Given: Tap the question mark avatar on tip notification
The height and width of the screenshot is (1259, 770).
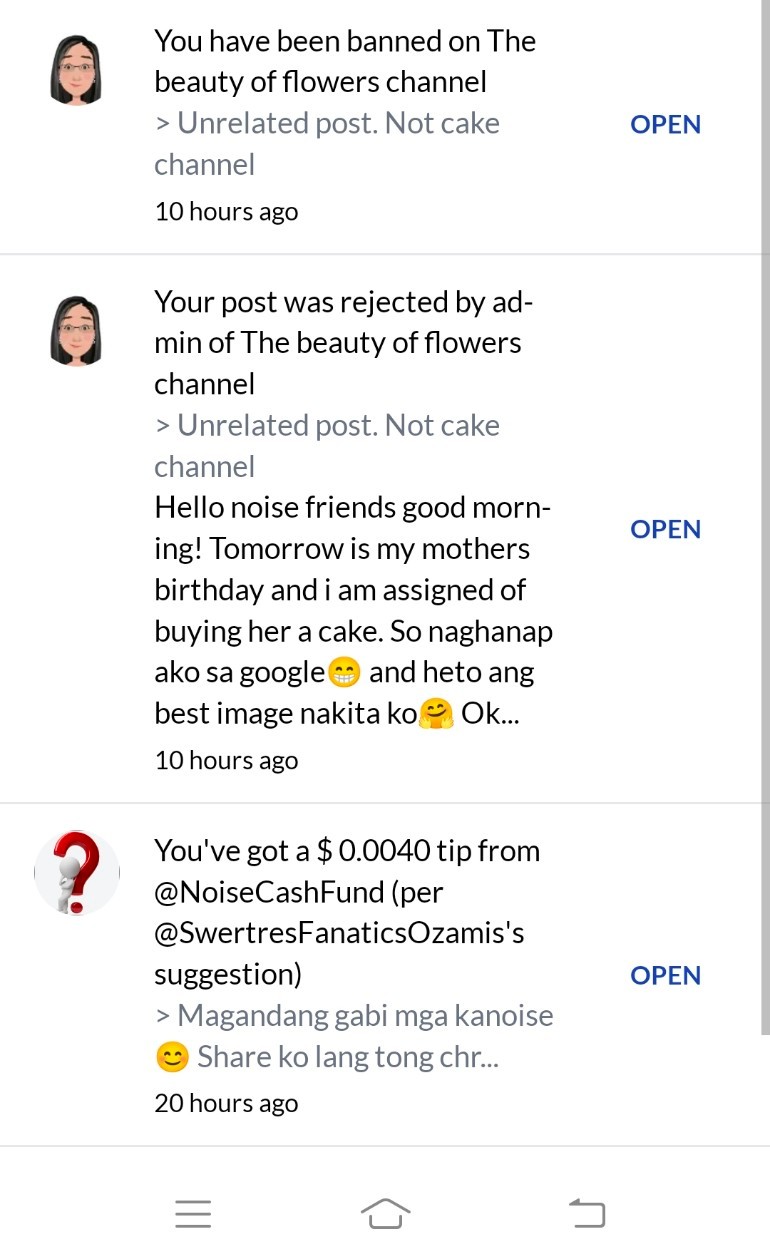Looking at the screenshot, I should [x=77, y=872].
